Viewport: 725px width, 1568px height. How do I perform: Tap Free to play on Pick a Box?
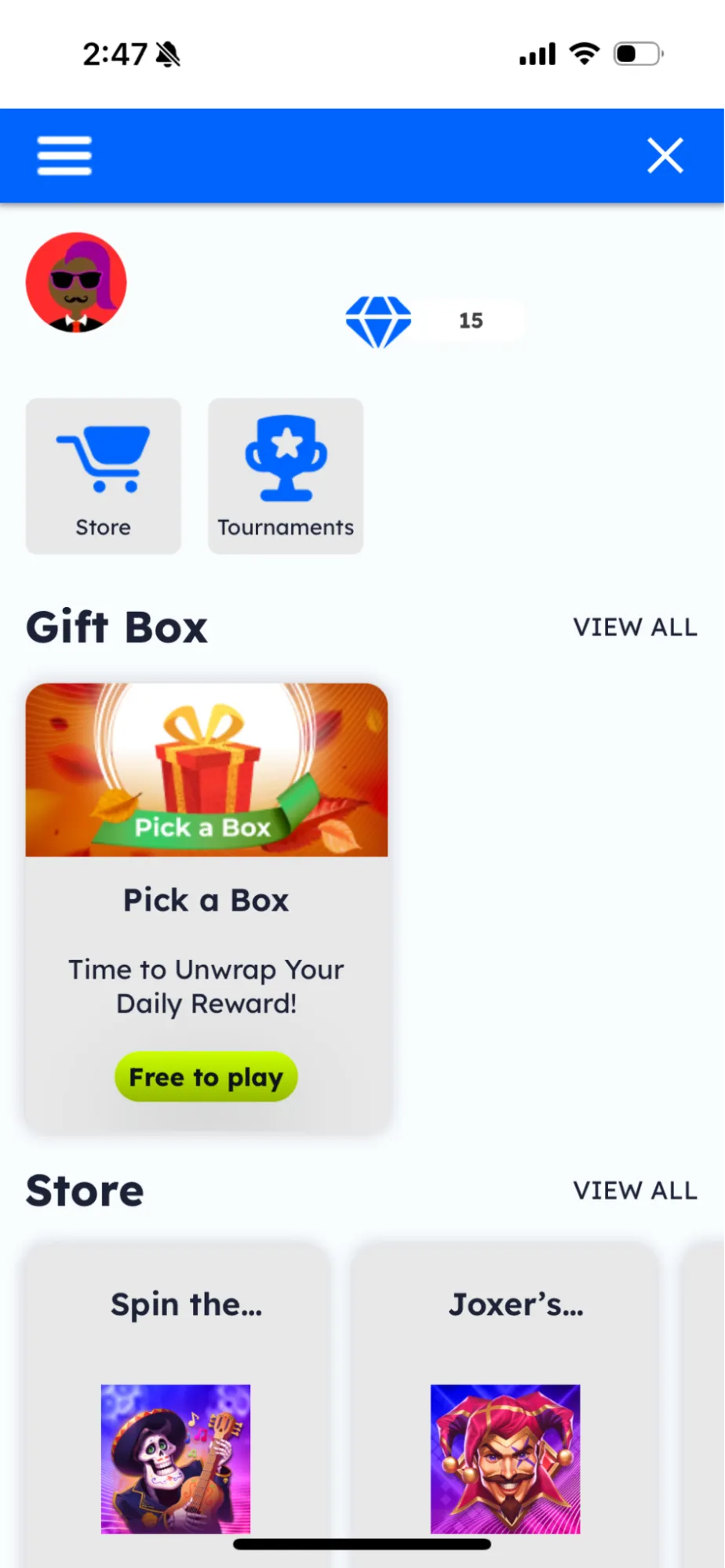206,1077
